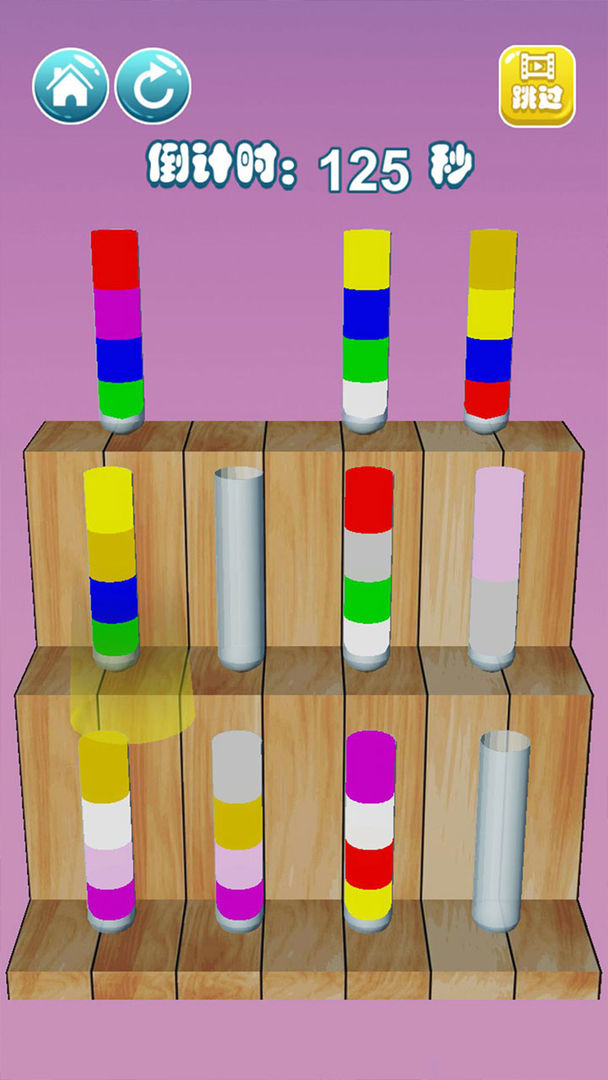
Task: Restart the current level
Action: 152,87
